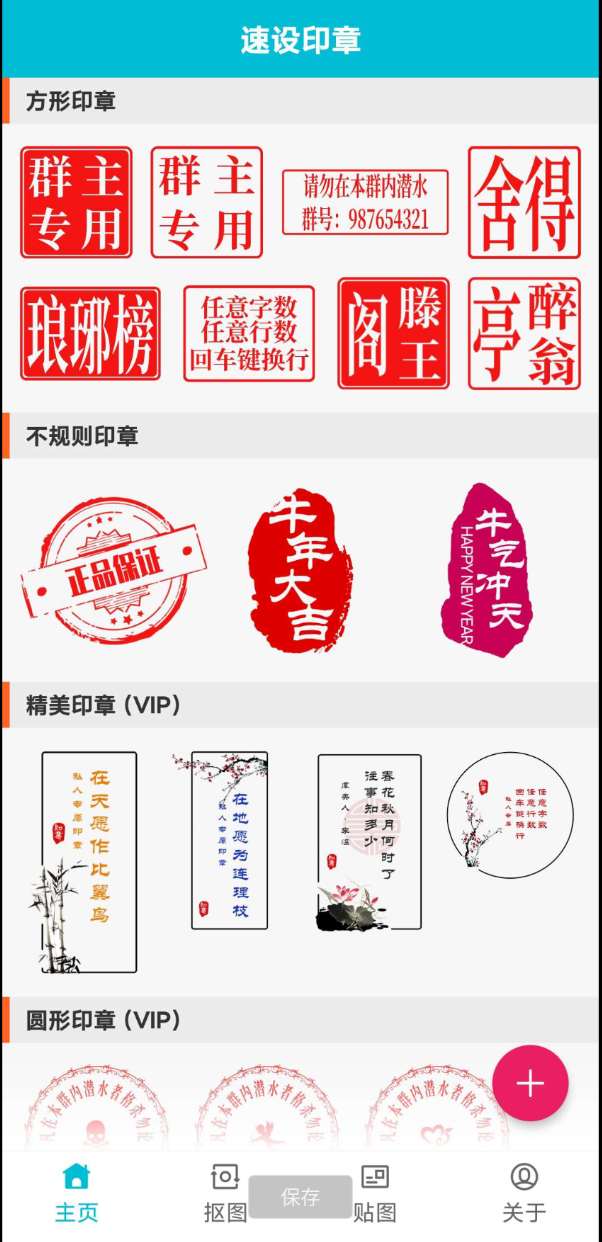Select the 在地愿为连理枝 plum blossom stamp
The height and width of the screenshot is (1242, 602).
[x=228, y=841]
